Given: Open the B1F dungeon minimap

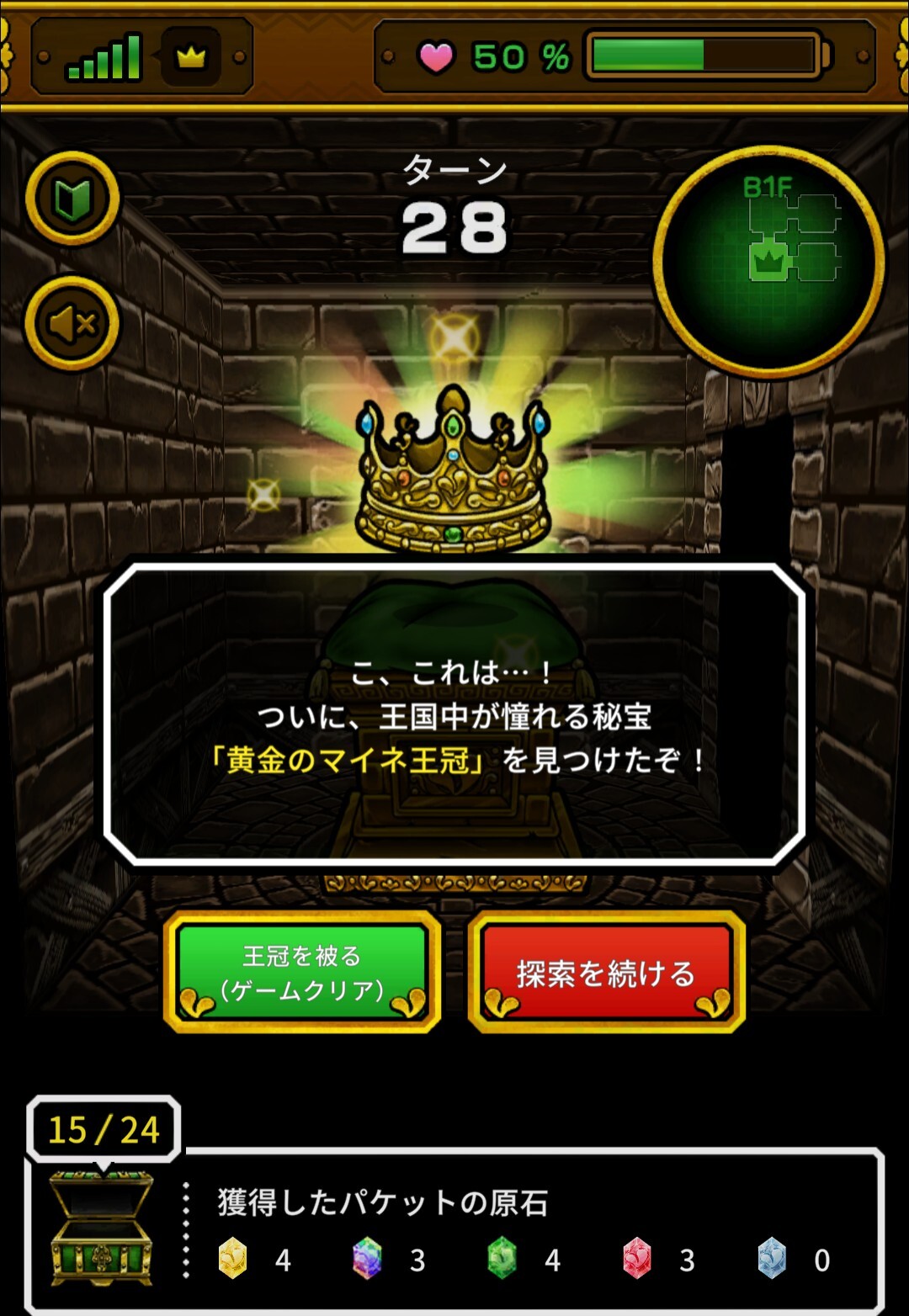Looking at the screenshot, I should tap(769, 261).
